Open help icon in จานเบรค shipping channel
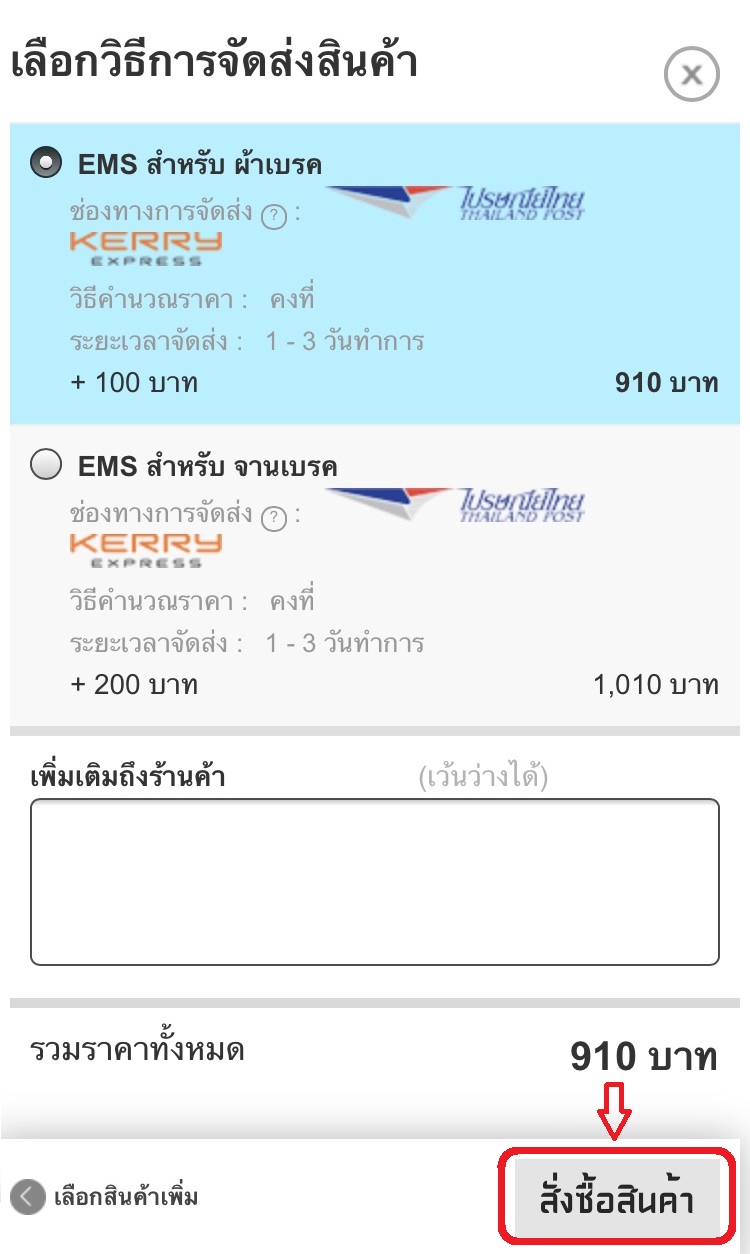Image resolution: width=750 pixels, height=1254 pixels. click(x=273, y=517)
